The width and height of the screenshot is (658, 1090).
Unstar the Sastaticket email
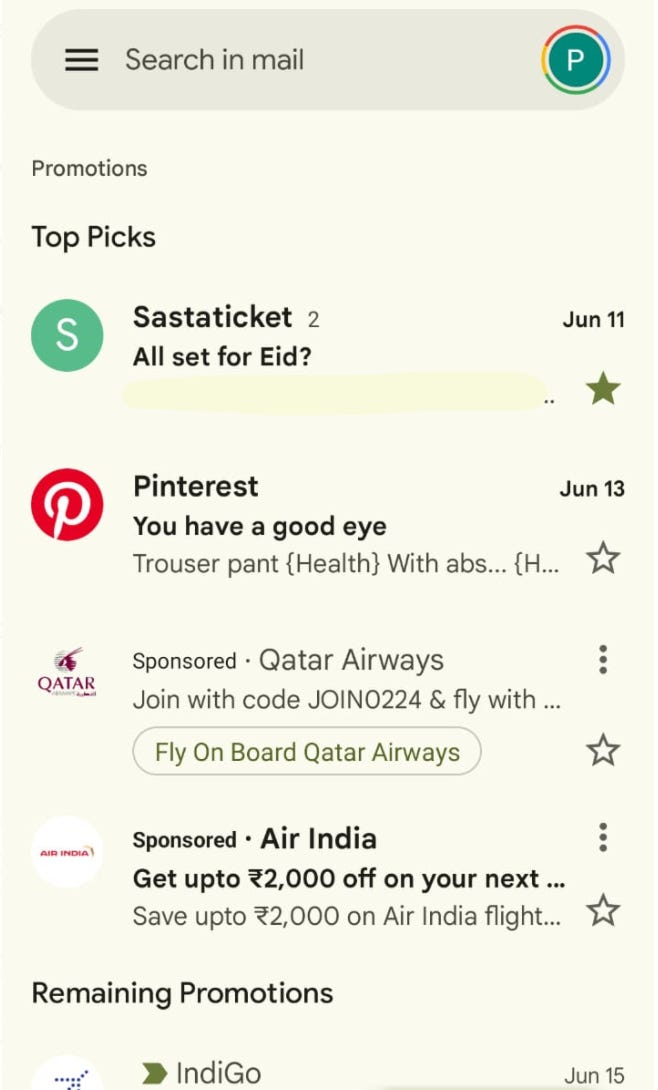(x=603, y=390)
